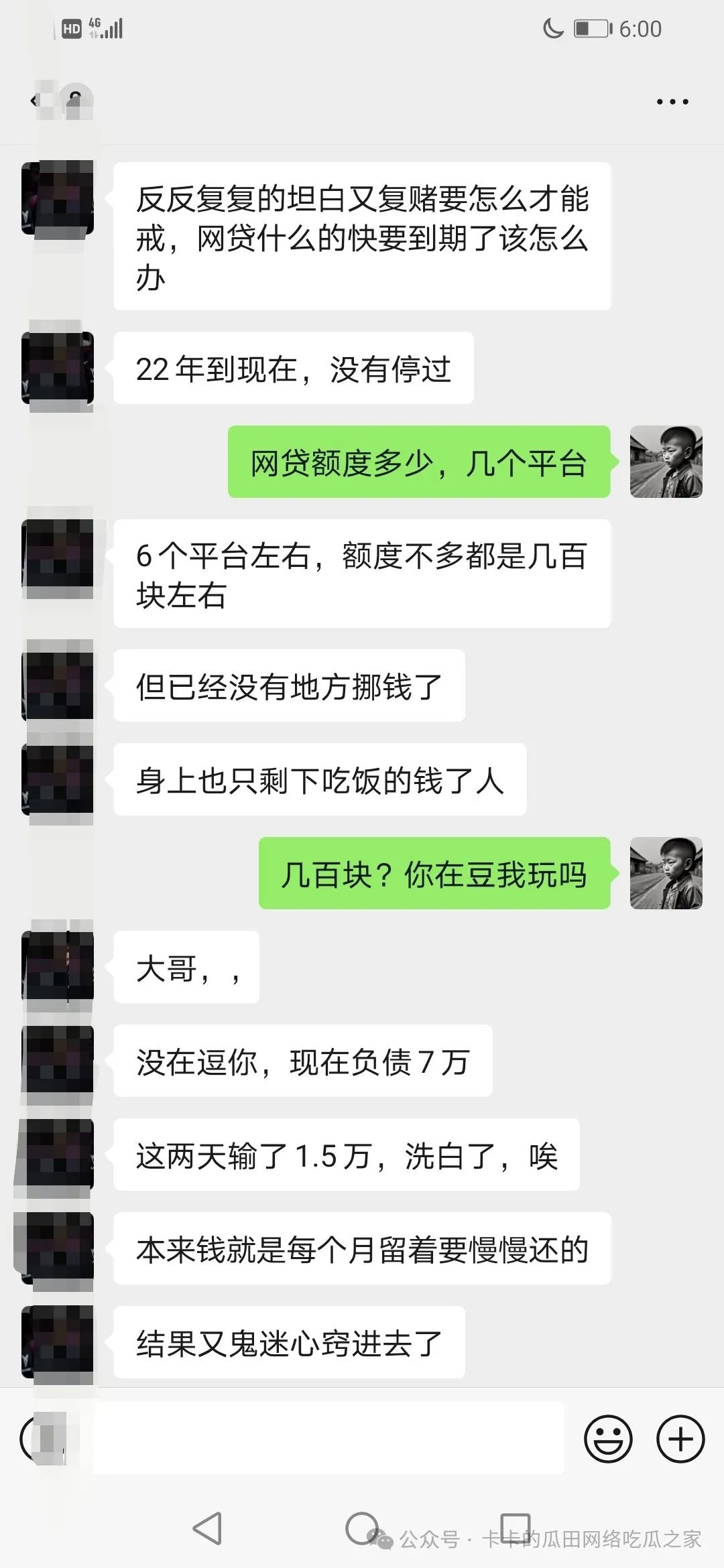Tap the system back navigation button
724x1568 pixels.
click(207, 1528)
